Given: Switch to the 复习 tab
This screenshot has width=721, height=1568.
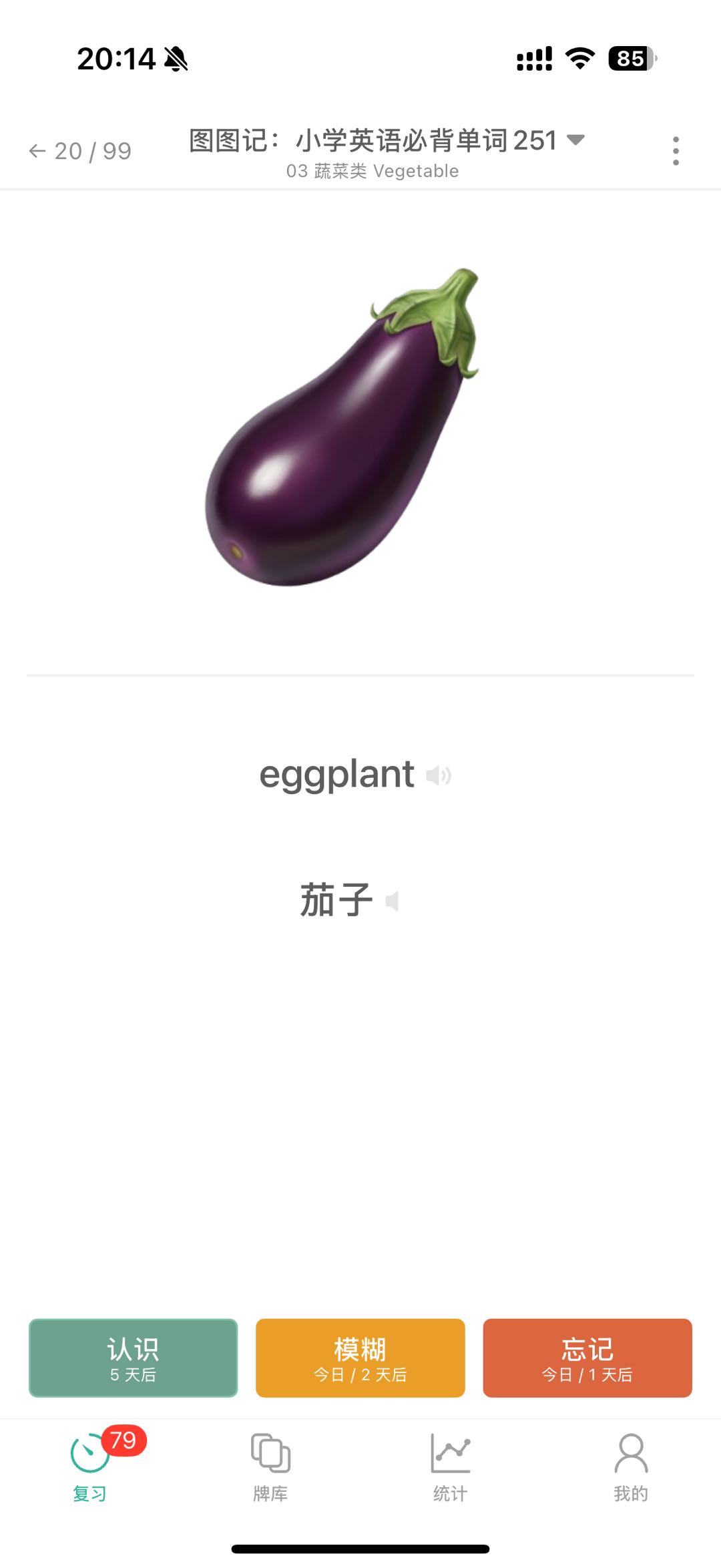Looking at the screenshot, I should [90, 1466].
